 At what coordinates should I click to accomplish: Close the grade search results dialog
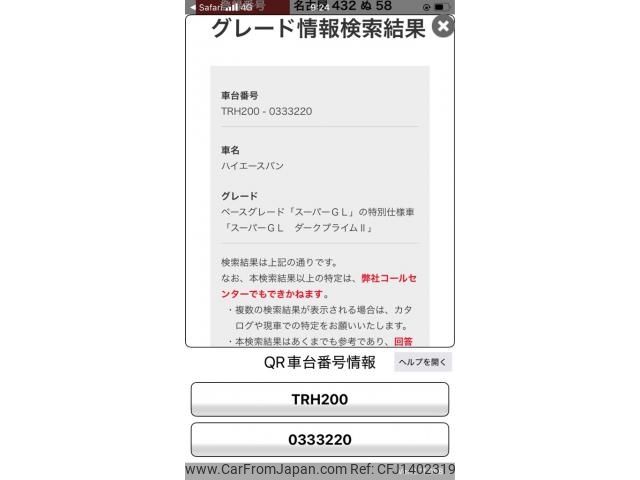point(442,26)
